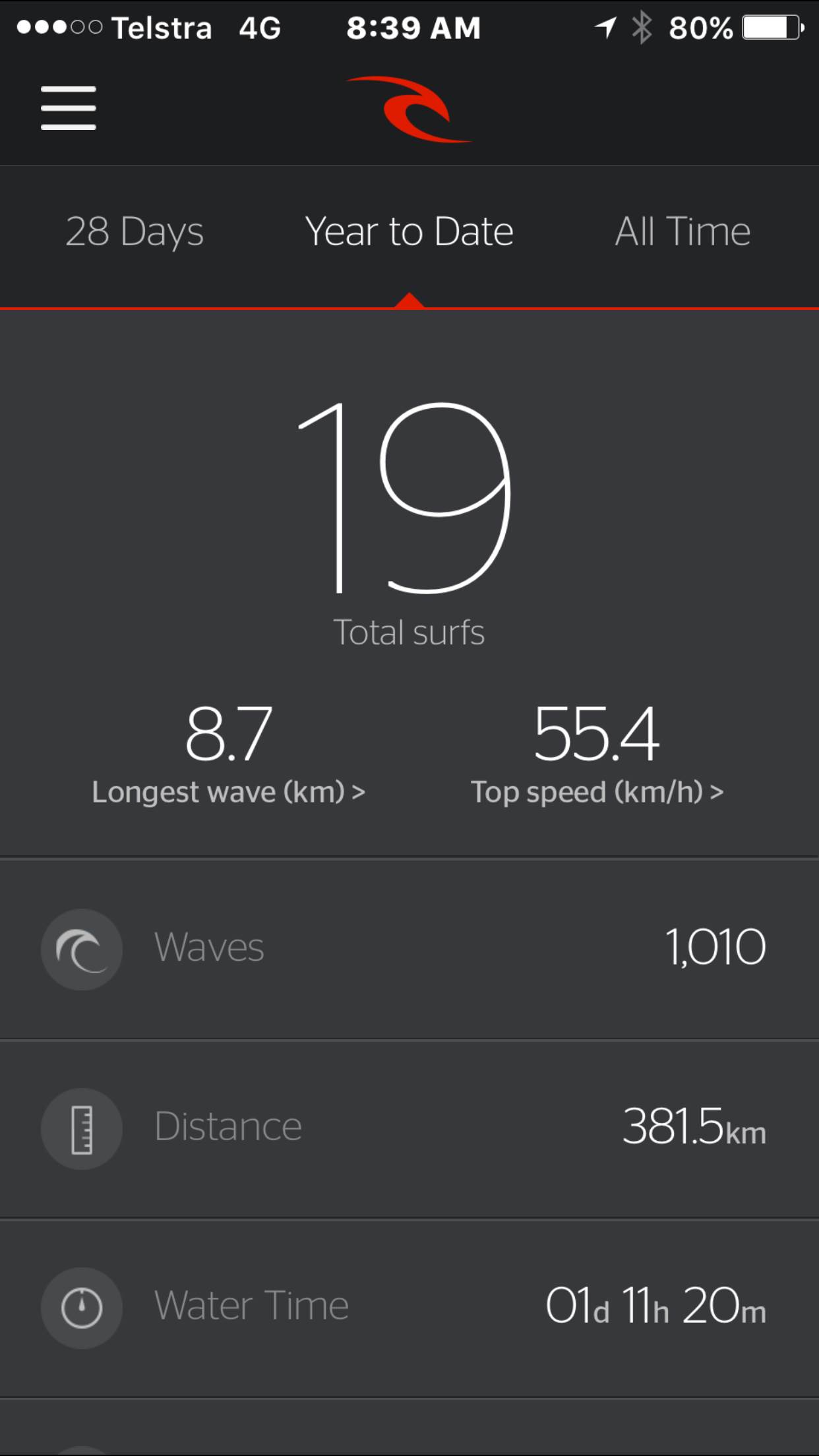Switch to the 28 Days tab

(x=135, y=232)
